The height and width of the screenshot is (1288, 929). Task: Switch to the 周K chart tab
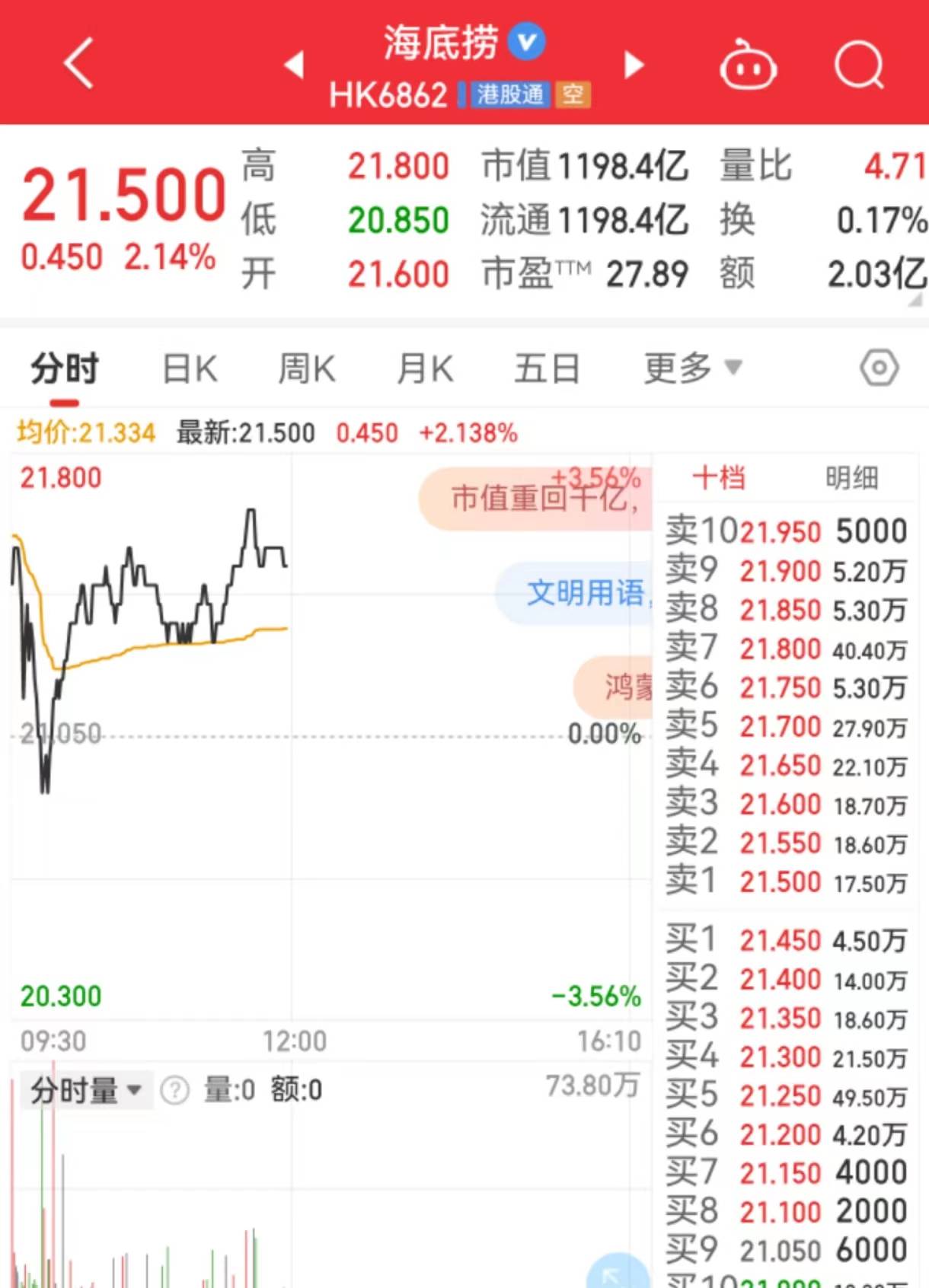pyautogui.click(x=306, y=369)
